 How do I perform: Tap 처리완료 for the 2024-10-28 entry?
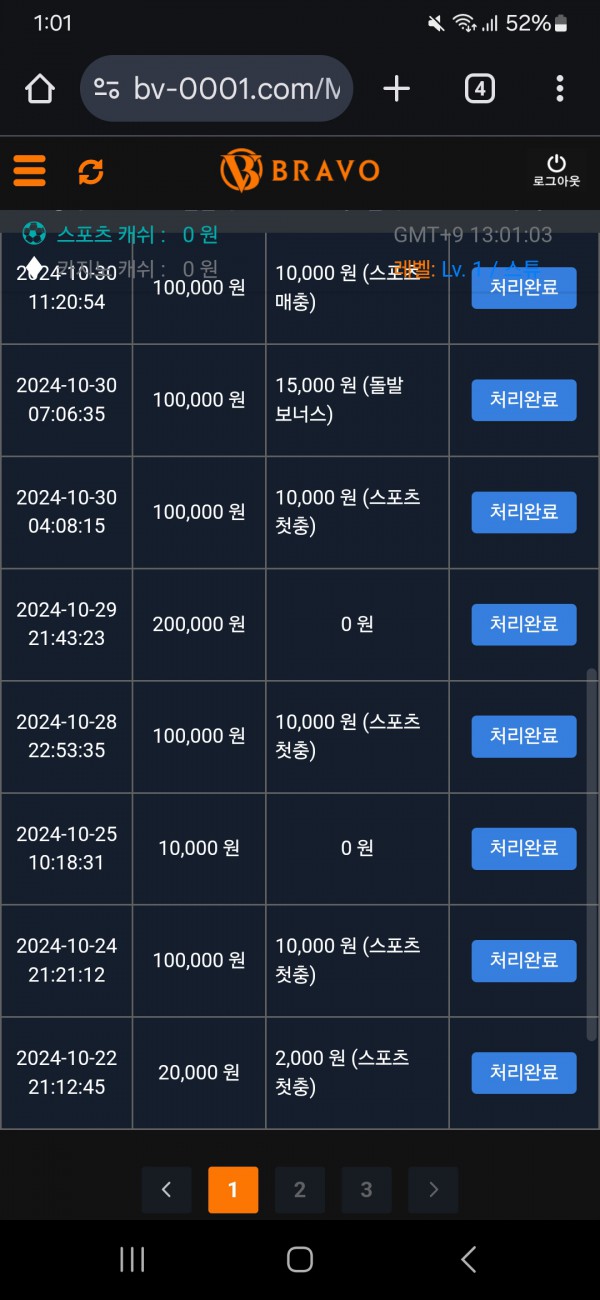[x=524, y=736]
